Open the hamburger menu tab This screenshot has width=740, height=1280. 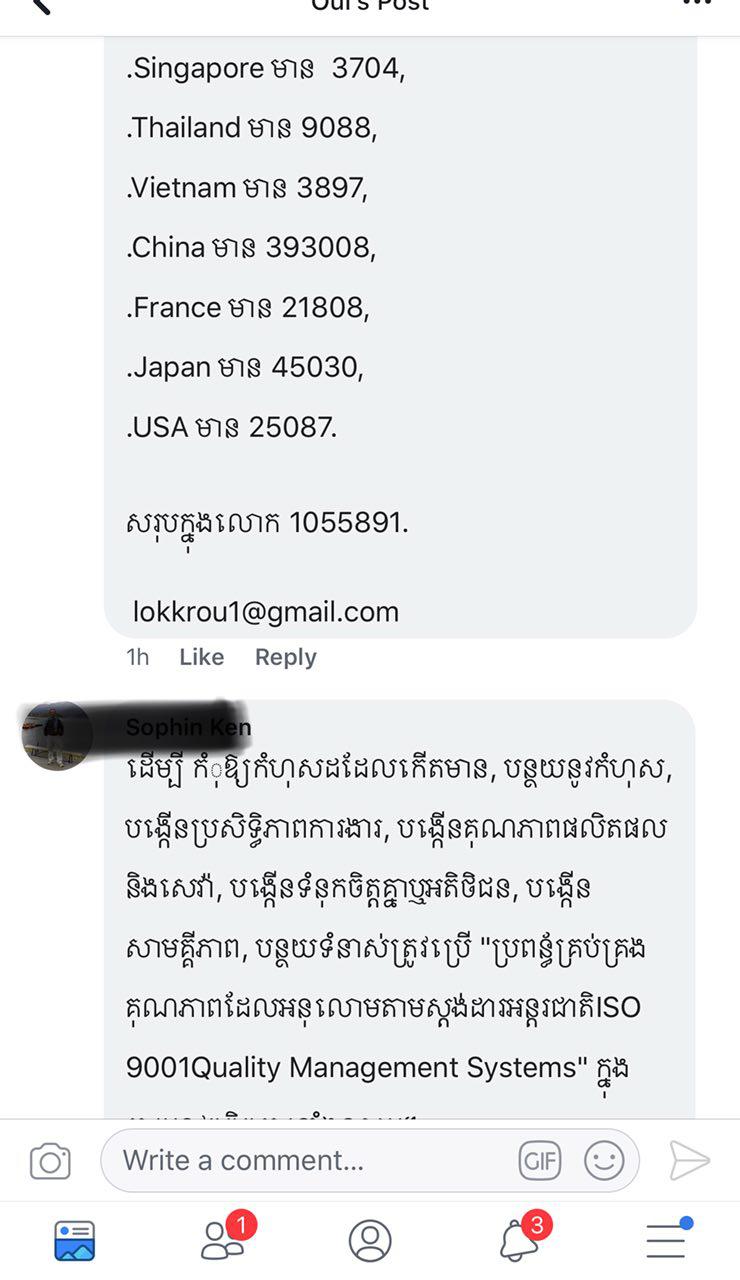click(x=666, y=1240)
